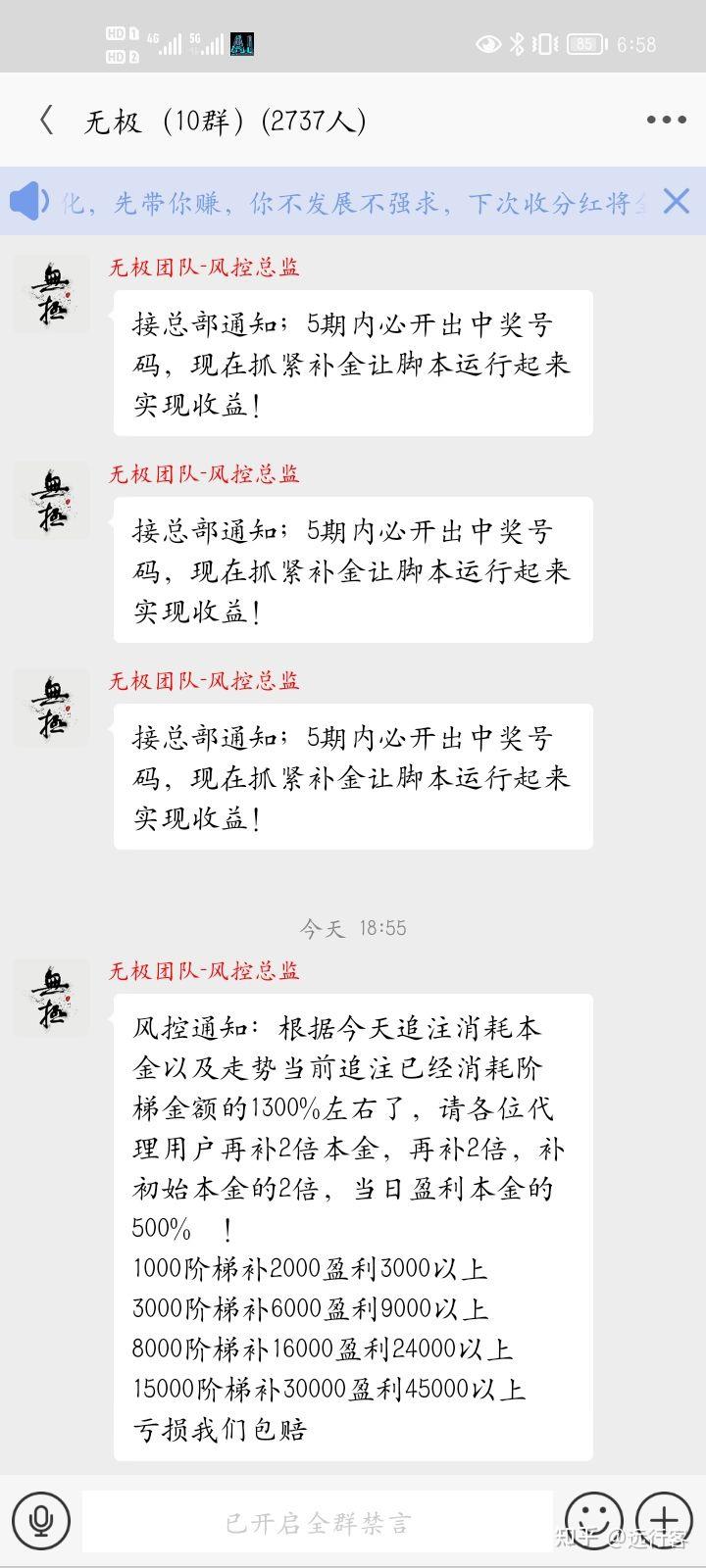Open the plus attachment menu
The width and height of the screenshot is (706, 1568).
pyautogui.click(x=664, y=1521)
